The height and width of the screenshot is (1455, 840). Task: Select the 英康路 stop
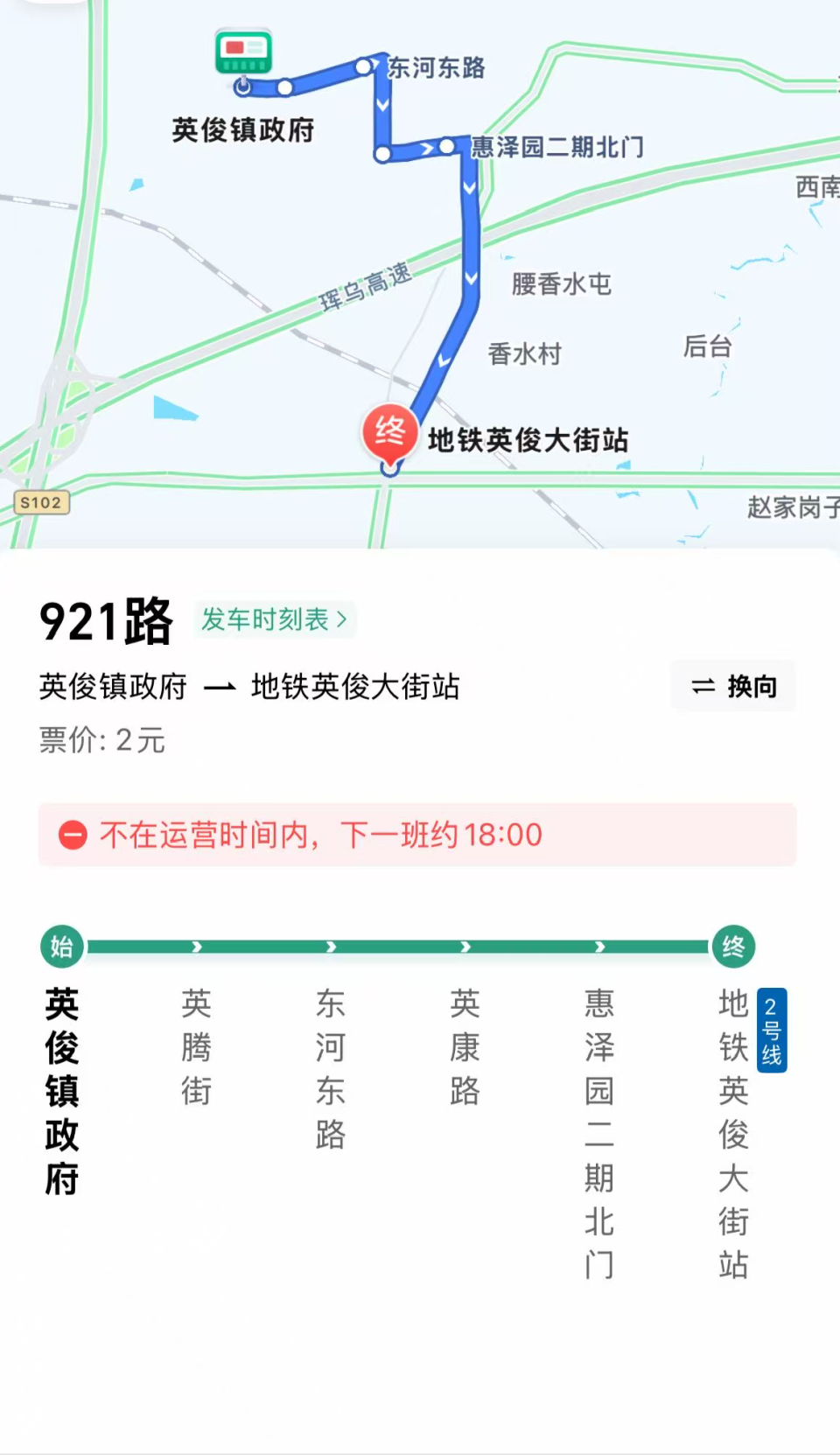coord(464,1046)
